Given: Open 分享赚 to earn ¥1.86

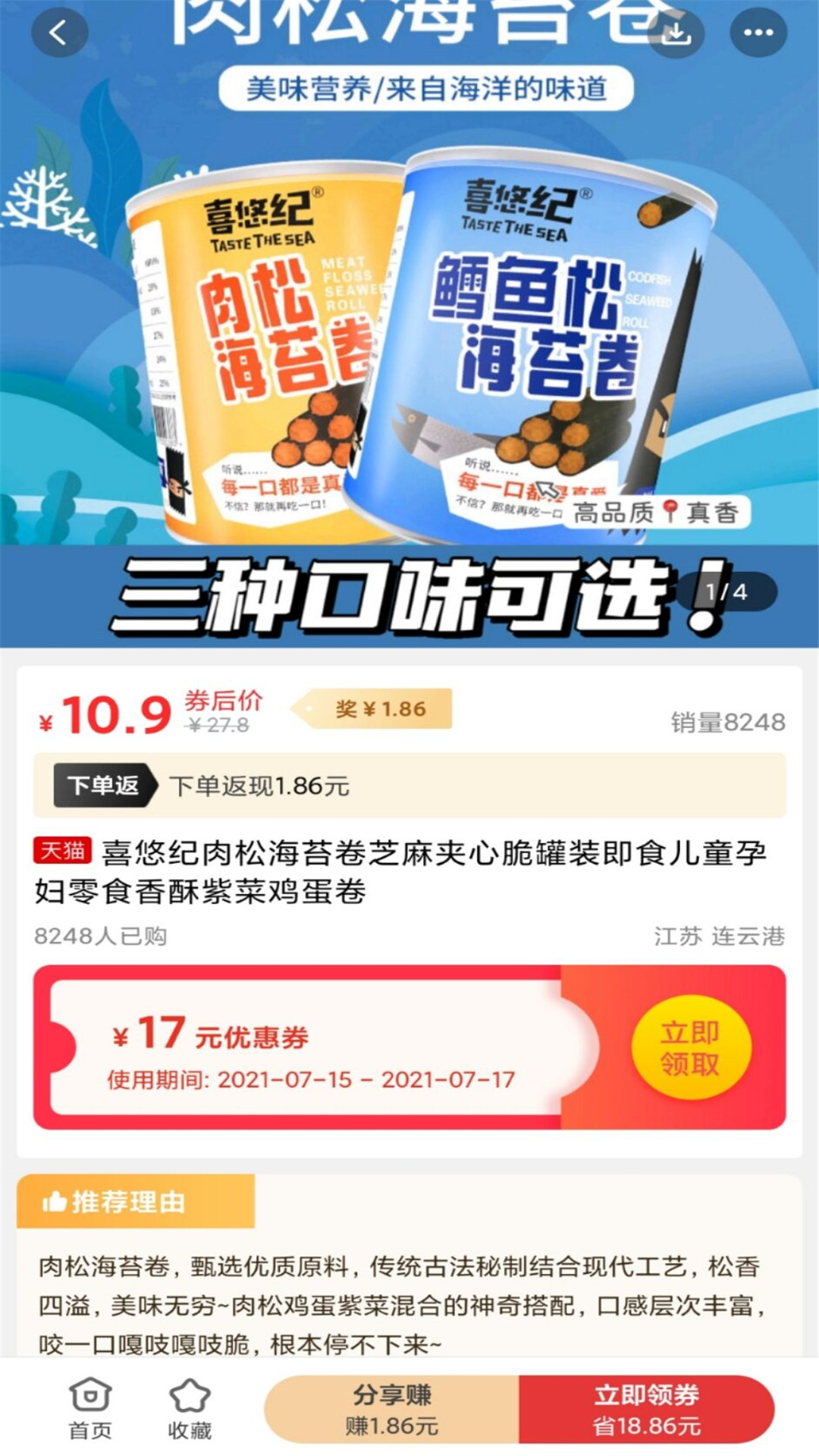Looking at the screenshot, I should pyautogui.click(x=391, y=1409).
